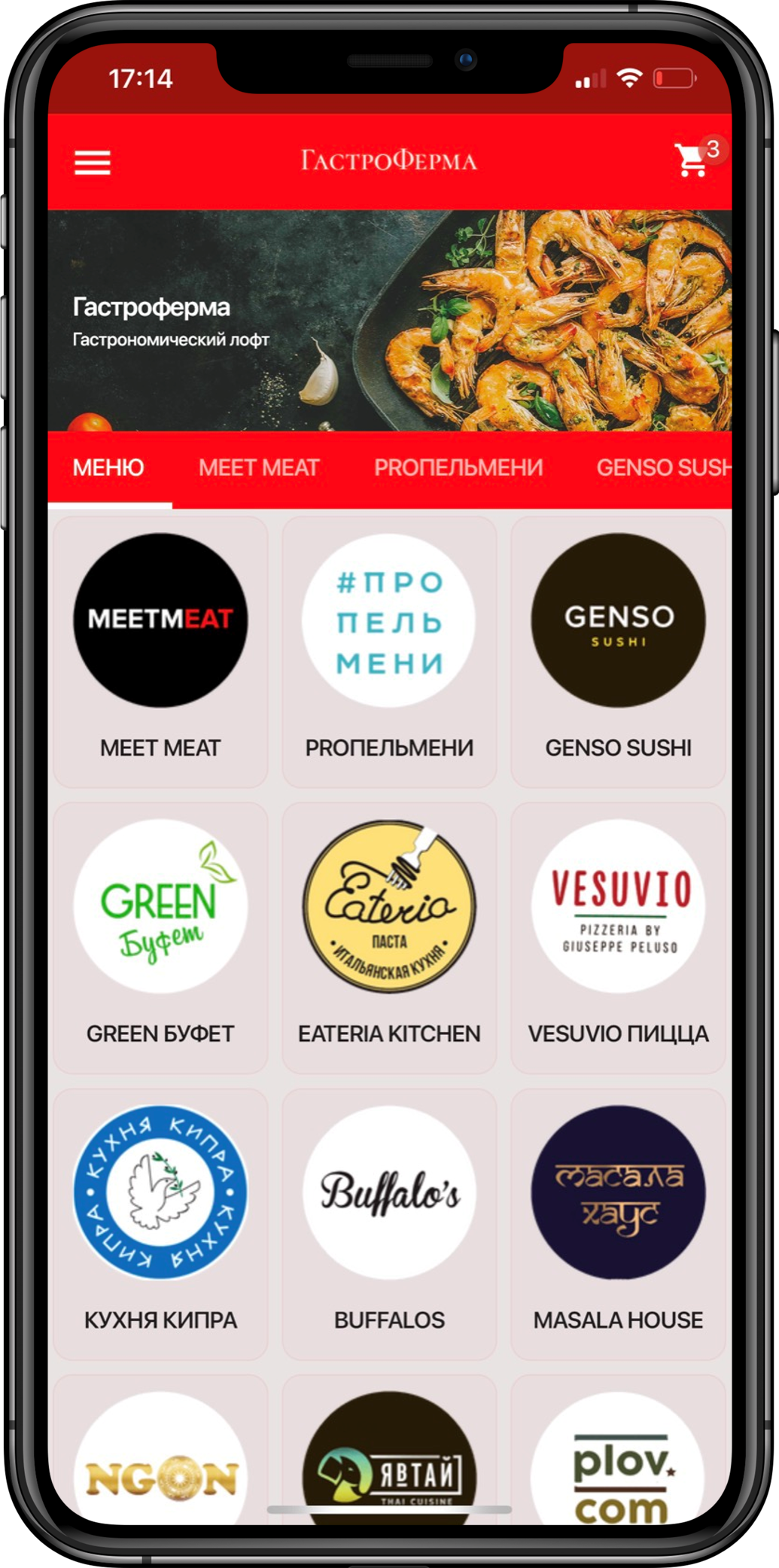The height and width of the screenshot is (1568, 779).
Task: Open the MASALA HOUSE card
Action: click(x=618, y=1223)
